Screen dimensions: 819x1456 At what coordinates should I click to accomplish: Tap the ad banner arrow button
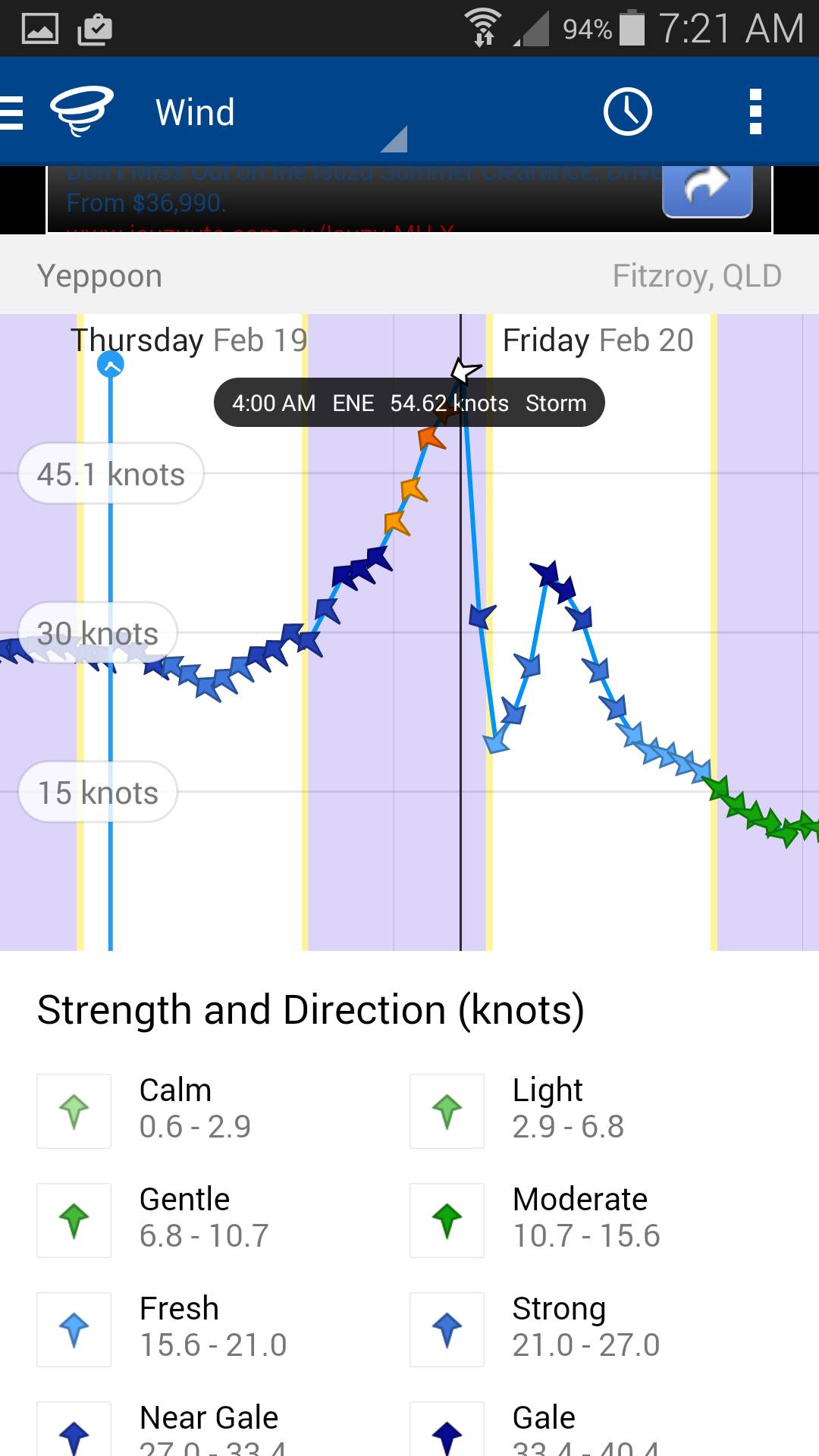point(707,190)
